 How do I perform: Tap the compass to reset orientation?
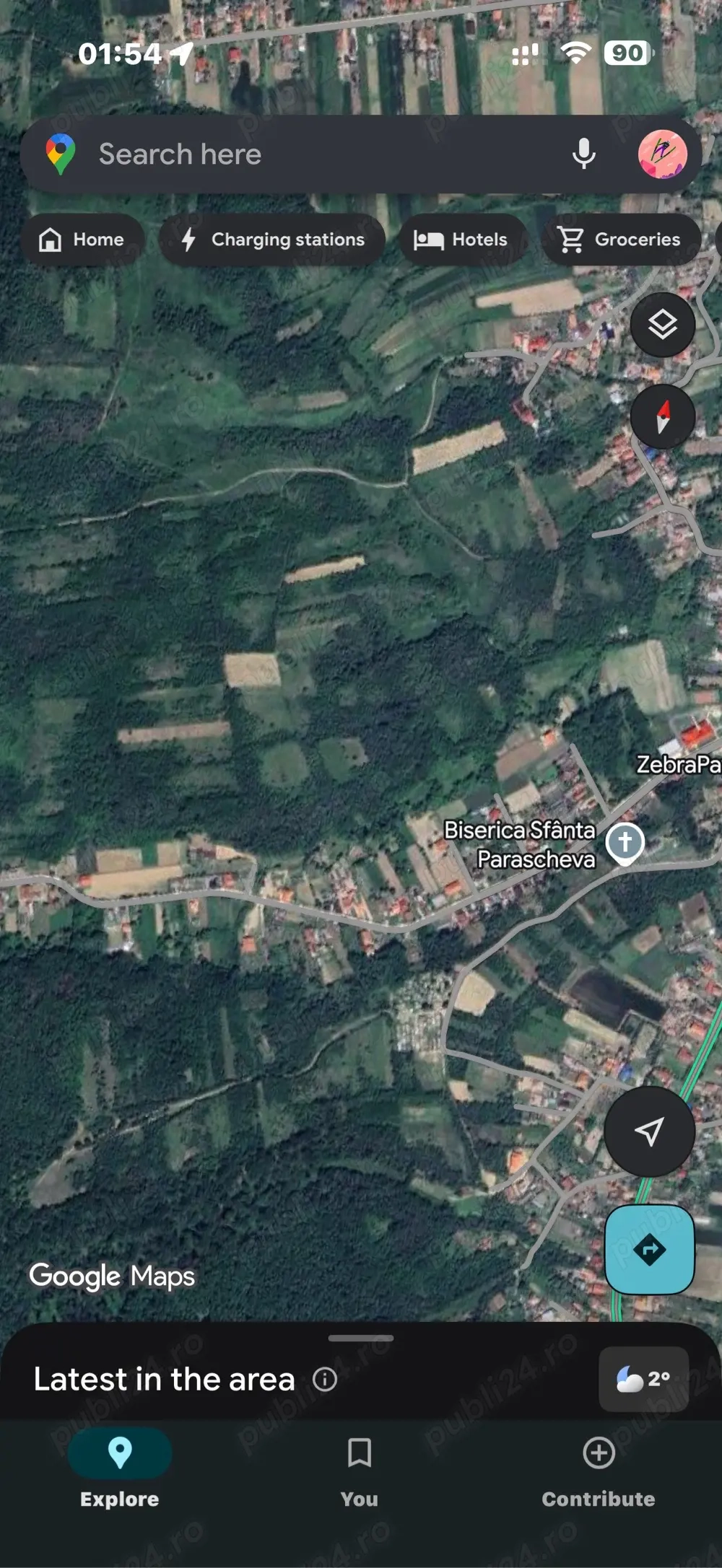pos(663,417)
